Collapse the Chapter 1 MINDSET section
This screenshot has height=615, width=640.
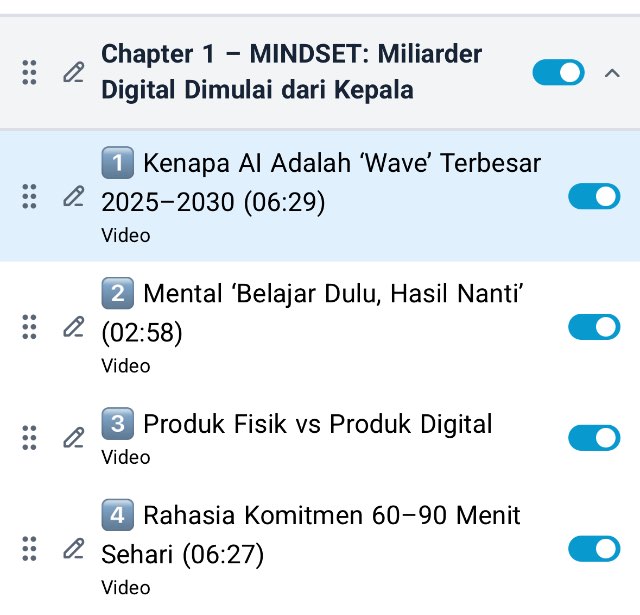(x=612, y=72)
